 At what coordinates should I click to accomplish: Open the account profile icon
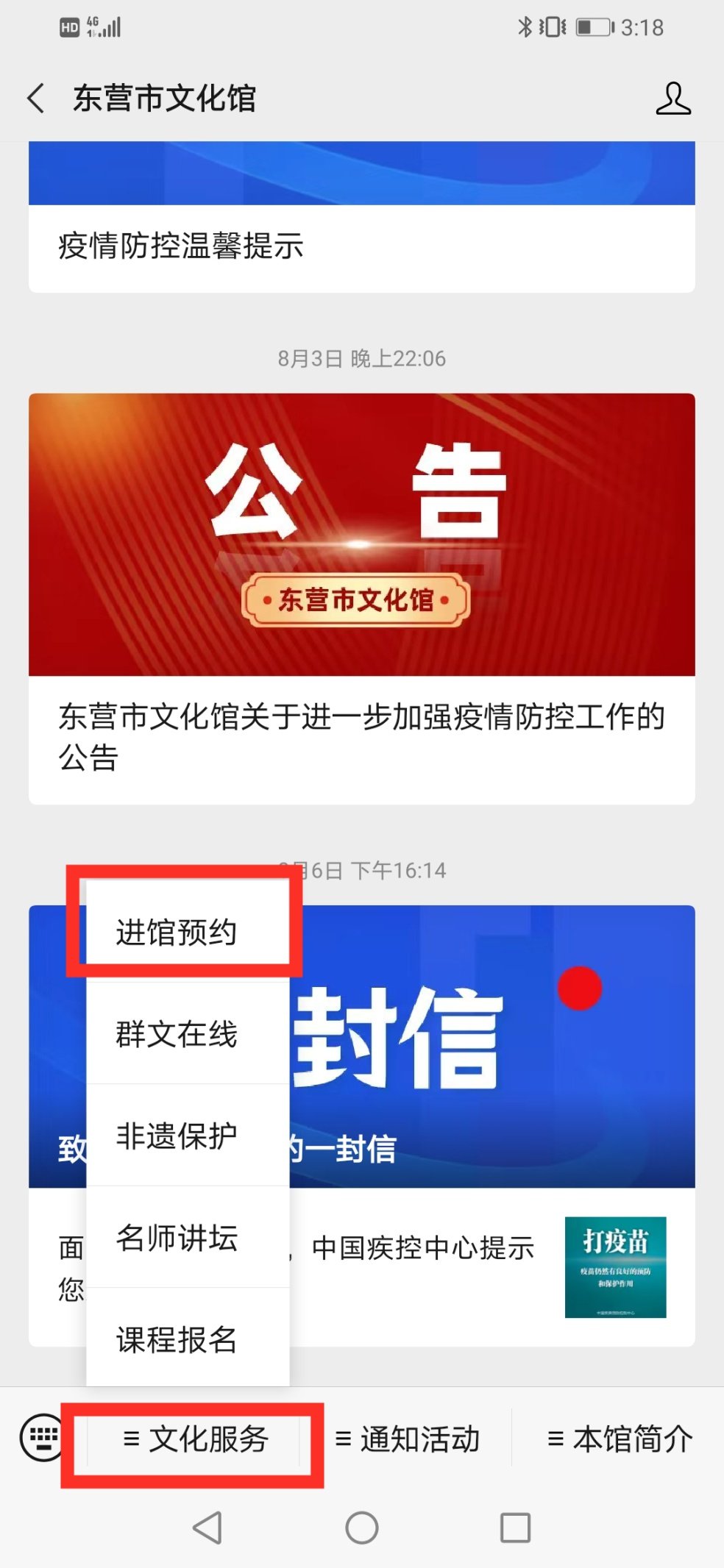[x=672, y=99]
